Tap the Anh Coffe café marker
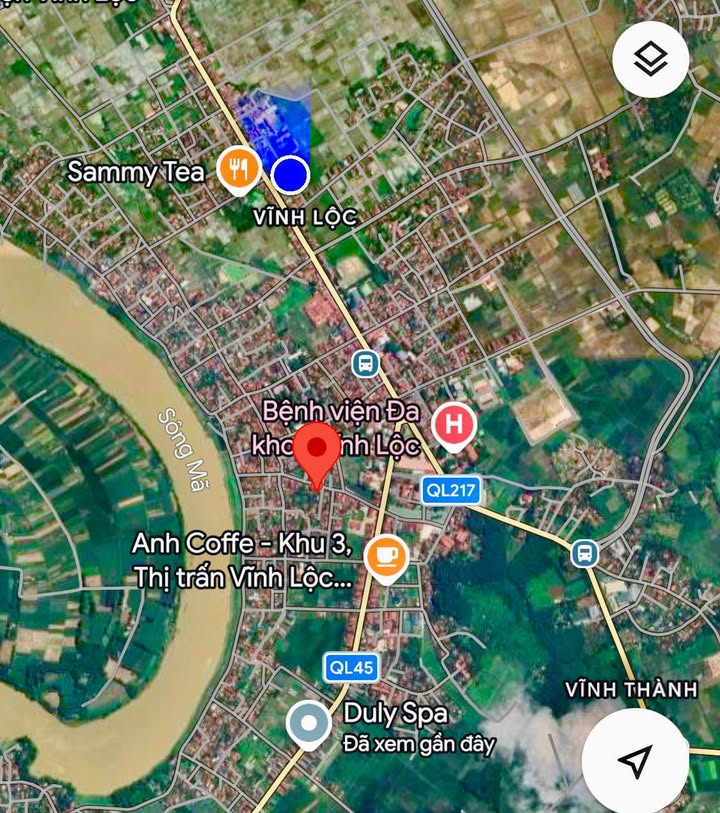The width and height of the screenshot is (720, 813). tap(386, 556)
